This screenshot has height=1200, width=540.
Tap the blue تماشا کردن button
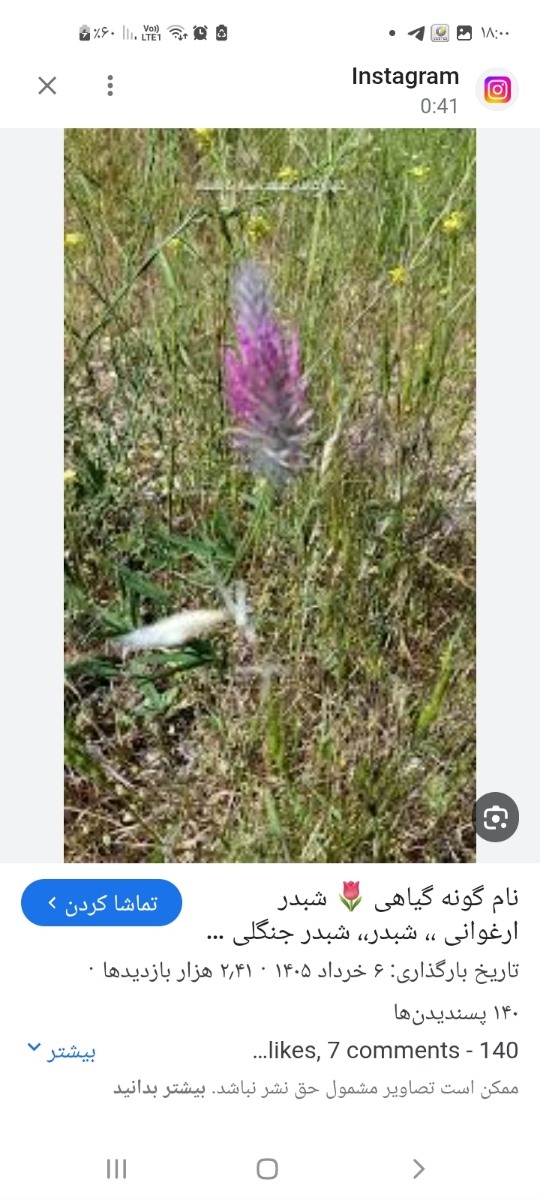coord(102,904)
